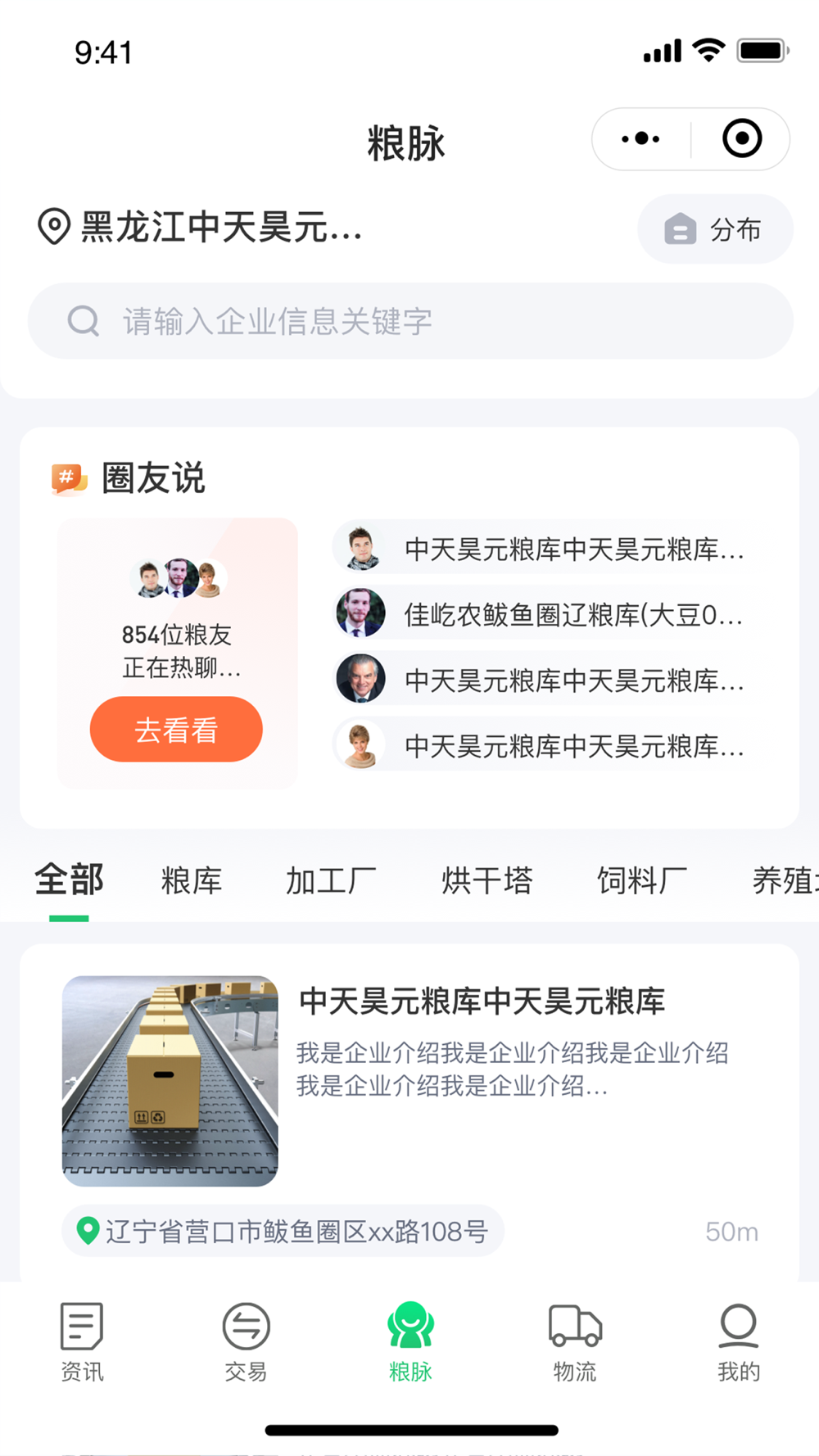Open the mini program more options menu
This screenshot has width=819, height=1456.
pos(640,139)
